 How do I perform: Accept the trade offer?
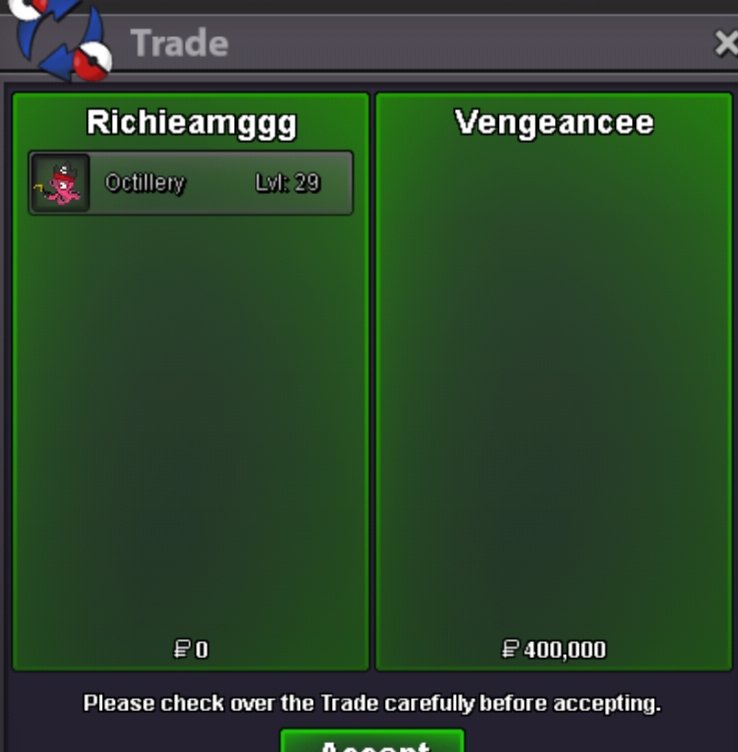coord(372,742)
